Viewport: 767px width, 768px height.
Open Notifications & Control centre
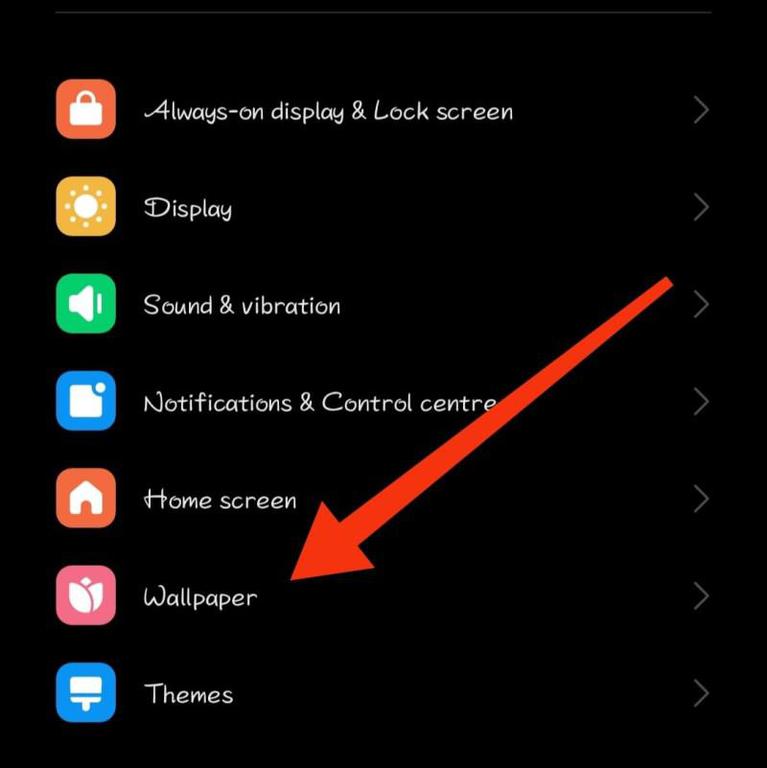point(318,403)
